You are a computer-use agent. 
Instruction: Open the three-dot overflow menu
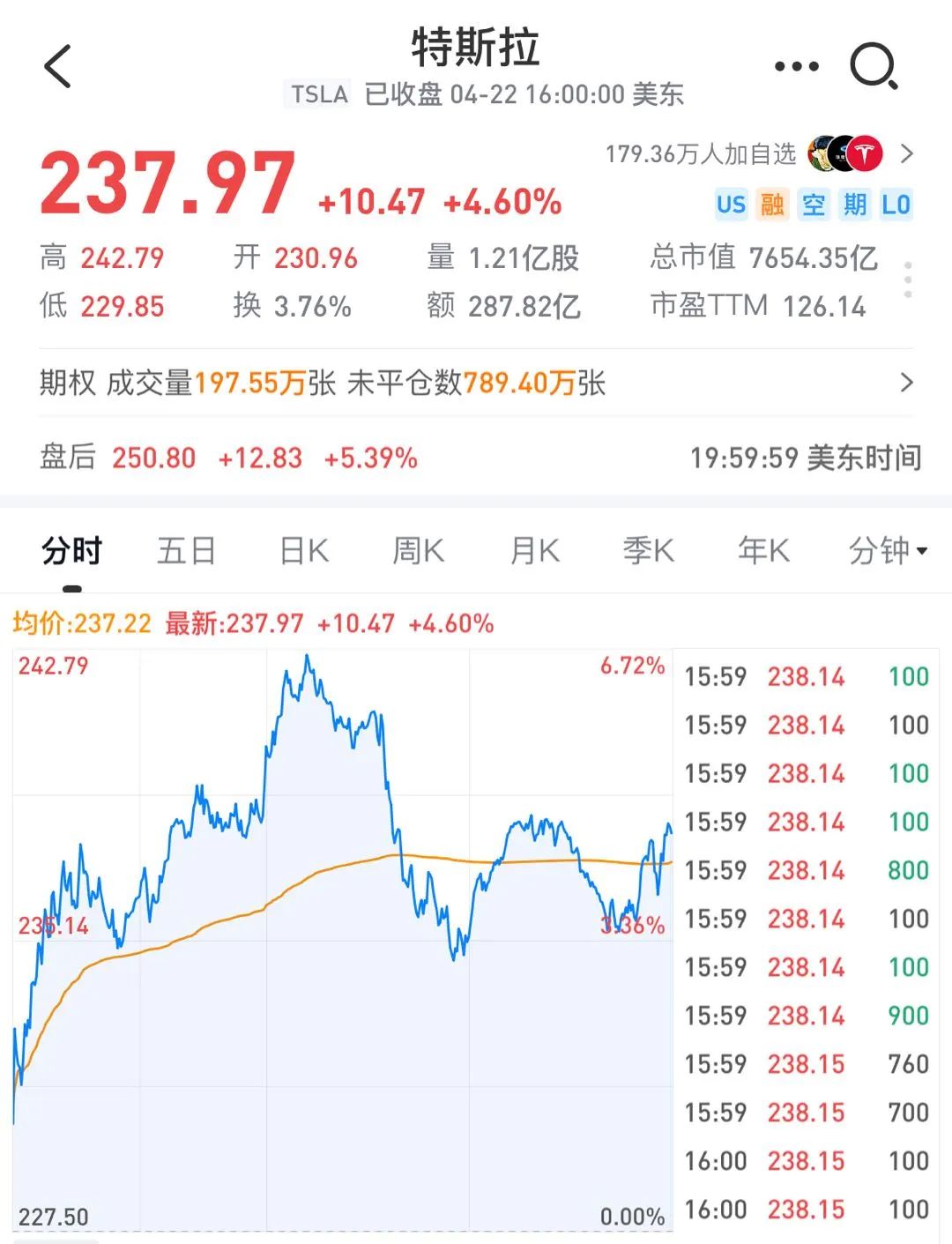(x=796, y=67)
